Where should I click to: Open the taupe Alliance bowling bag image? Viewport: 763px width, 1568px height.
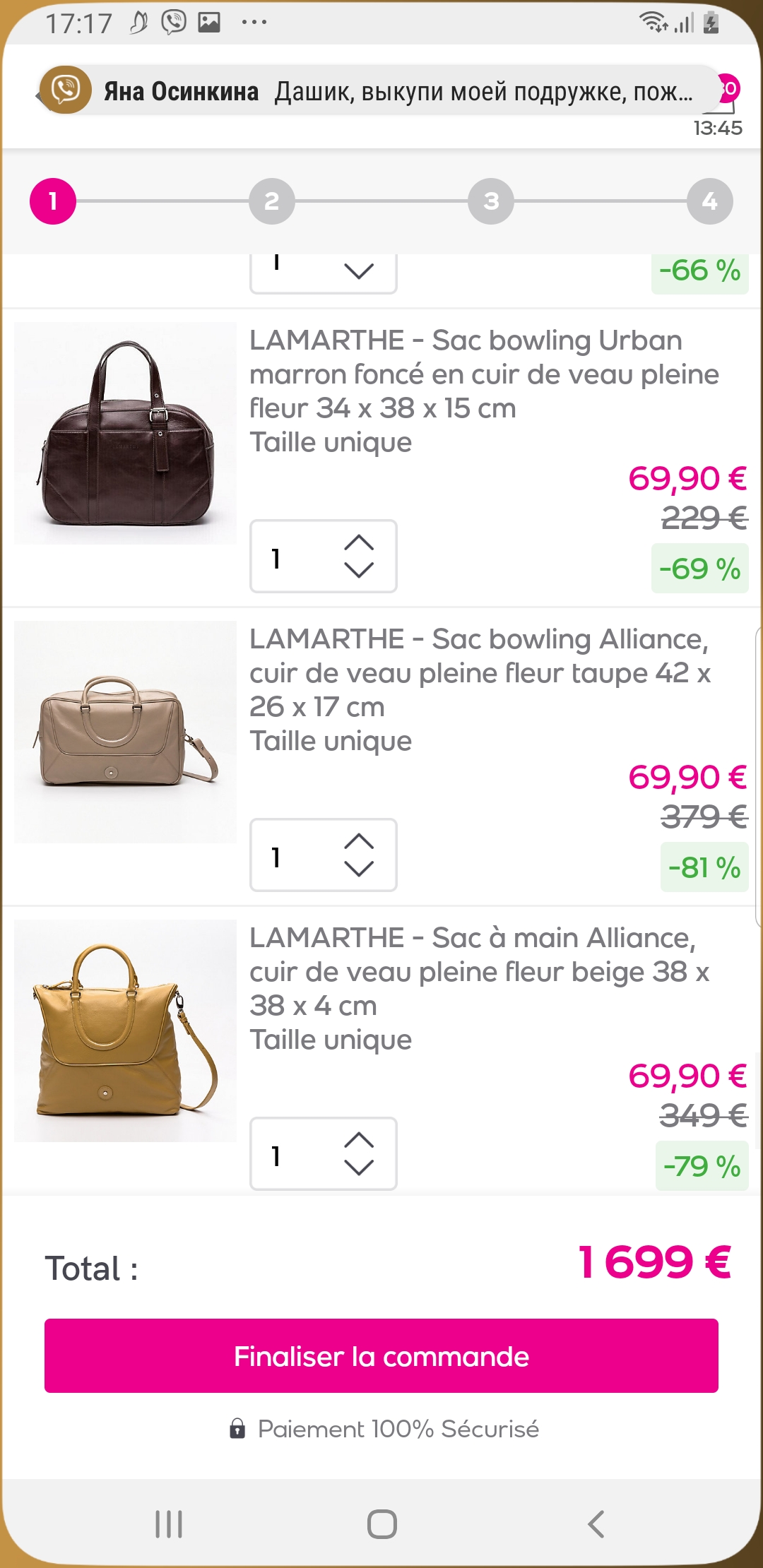click(x=125, y=732)
